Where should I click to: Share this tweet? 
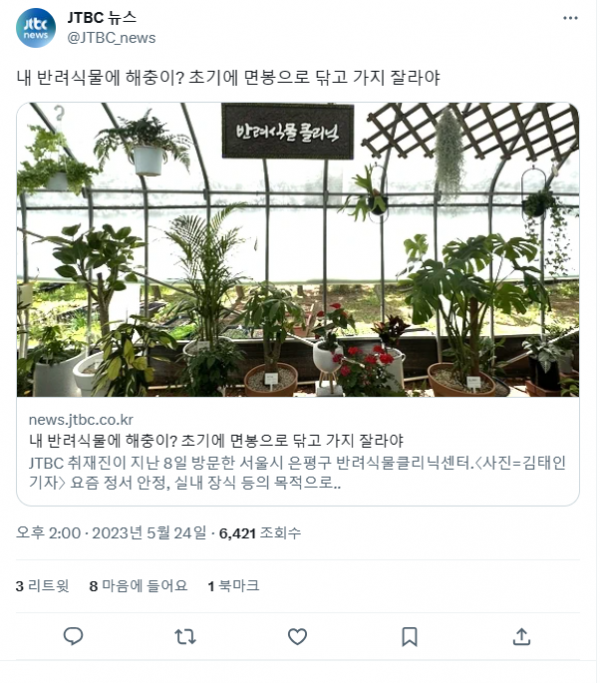521,636
